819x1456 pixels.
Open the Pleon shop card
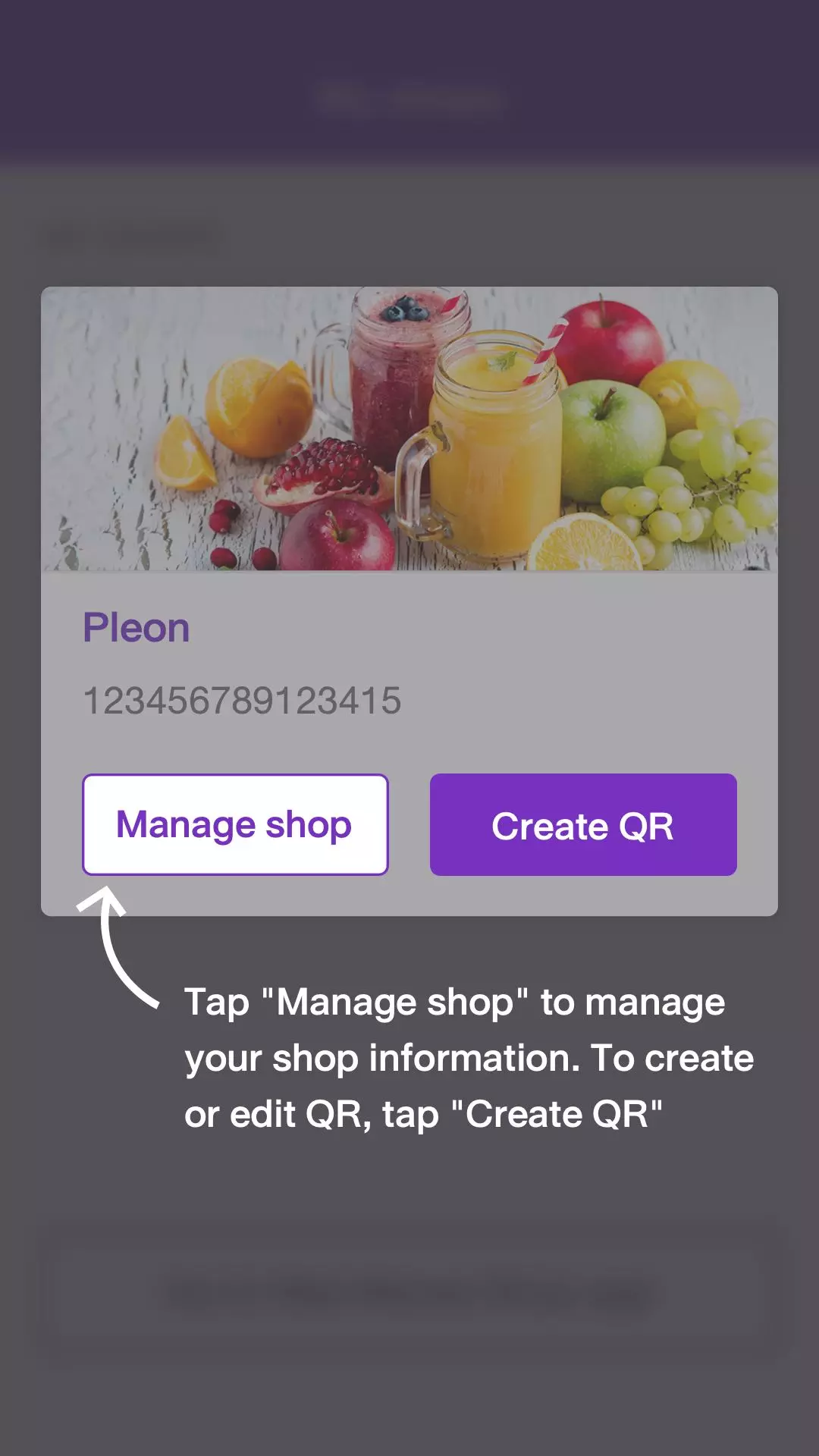(409, 429)
